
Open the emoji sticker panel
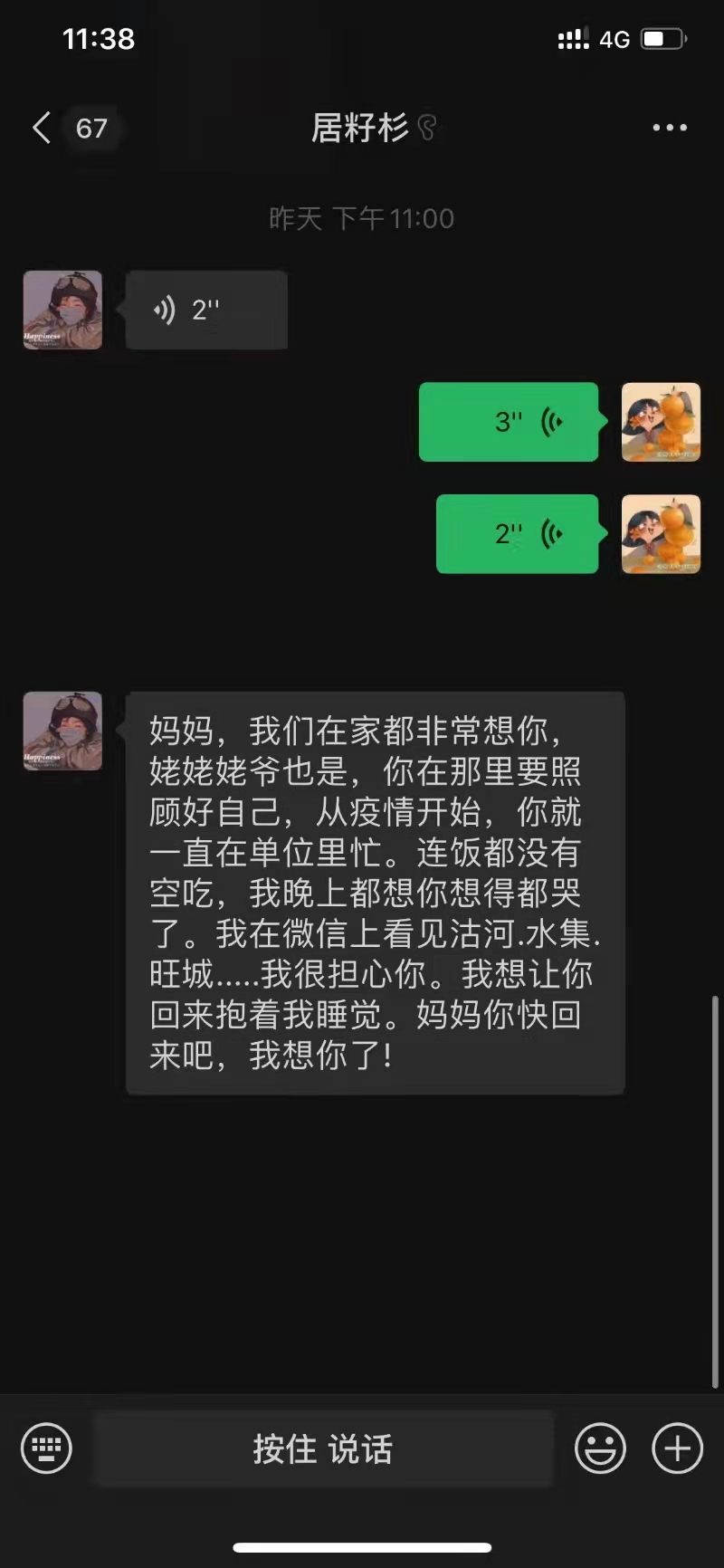(600, 1448)
